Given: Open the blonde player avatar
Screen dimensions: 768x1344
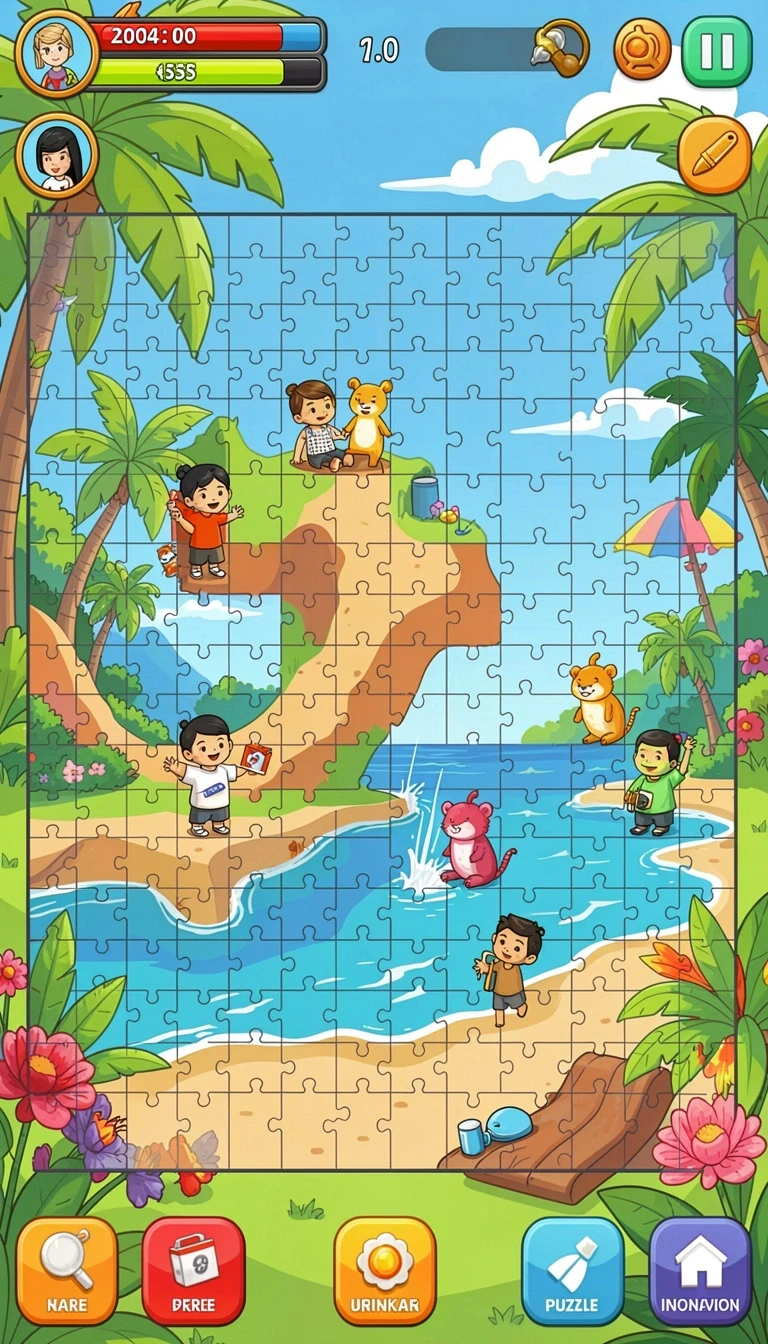Looking at the screenshot, I should (57, 52).
